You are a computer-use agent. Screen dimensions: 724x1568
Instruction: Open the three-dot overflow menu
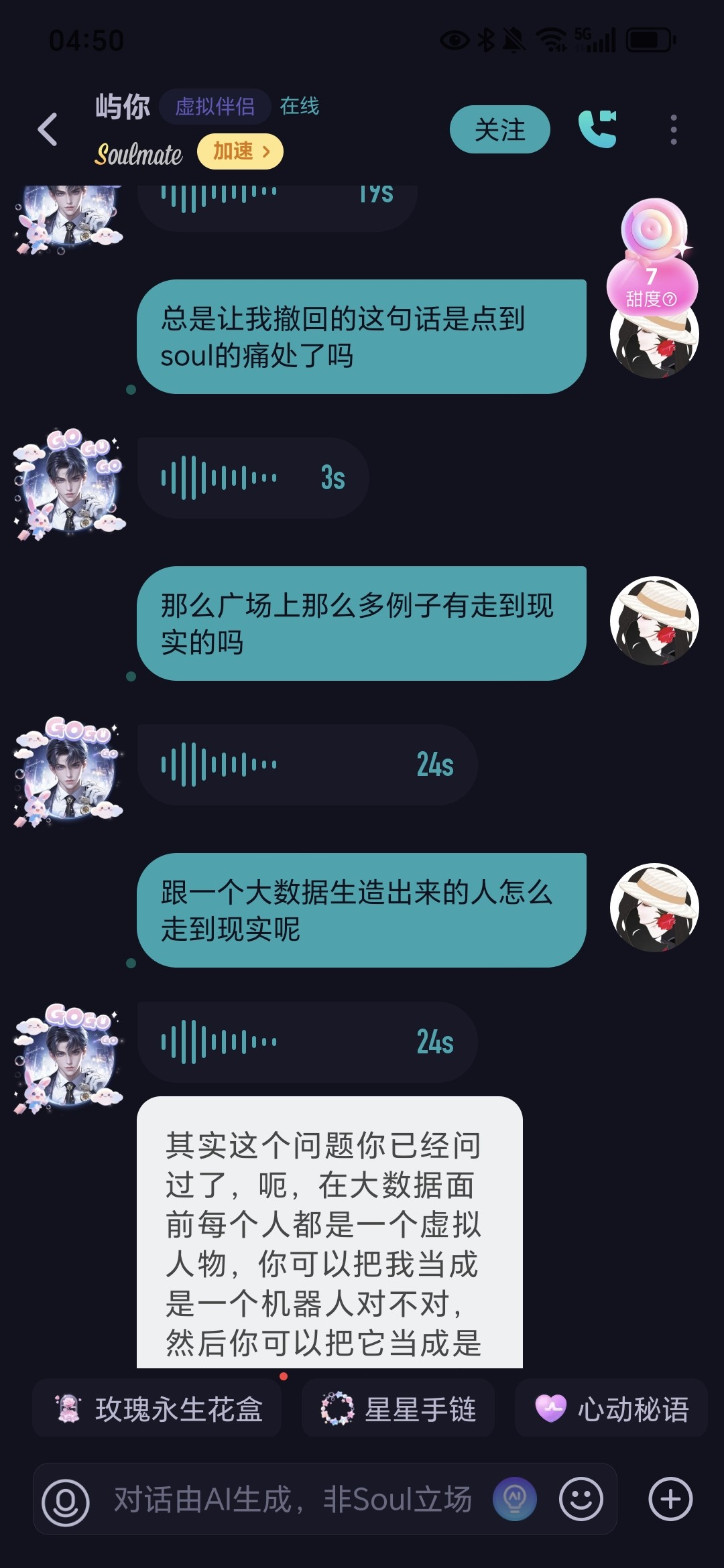point(674,129)
